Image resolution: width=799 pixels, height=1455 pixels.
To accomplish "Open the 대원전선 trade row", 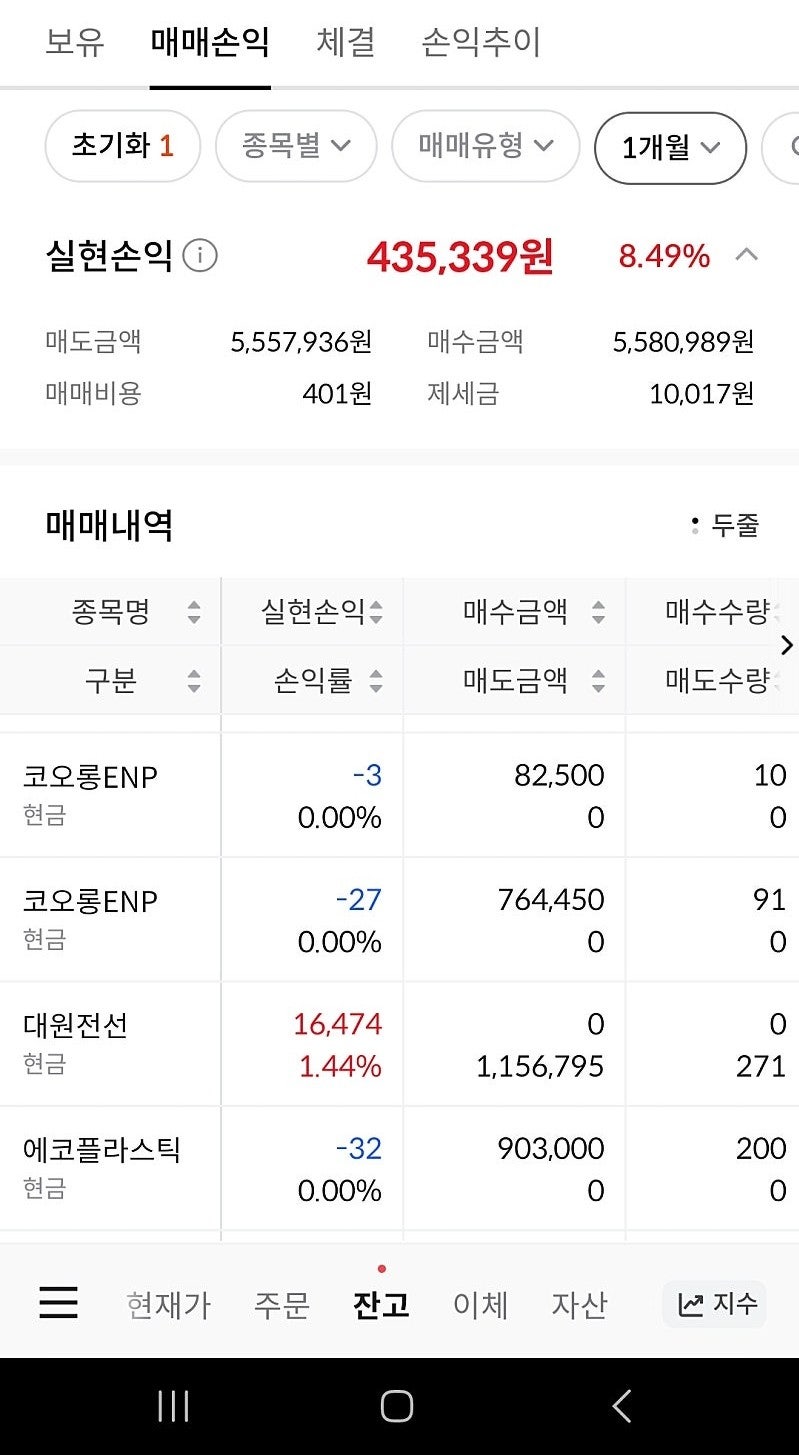I will point(399,1044).
